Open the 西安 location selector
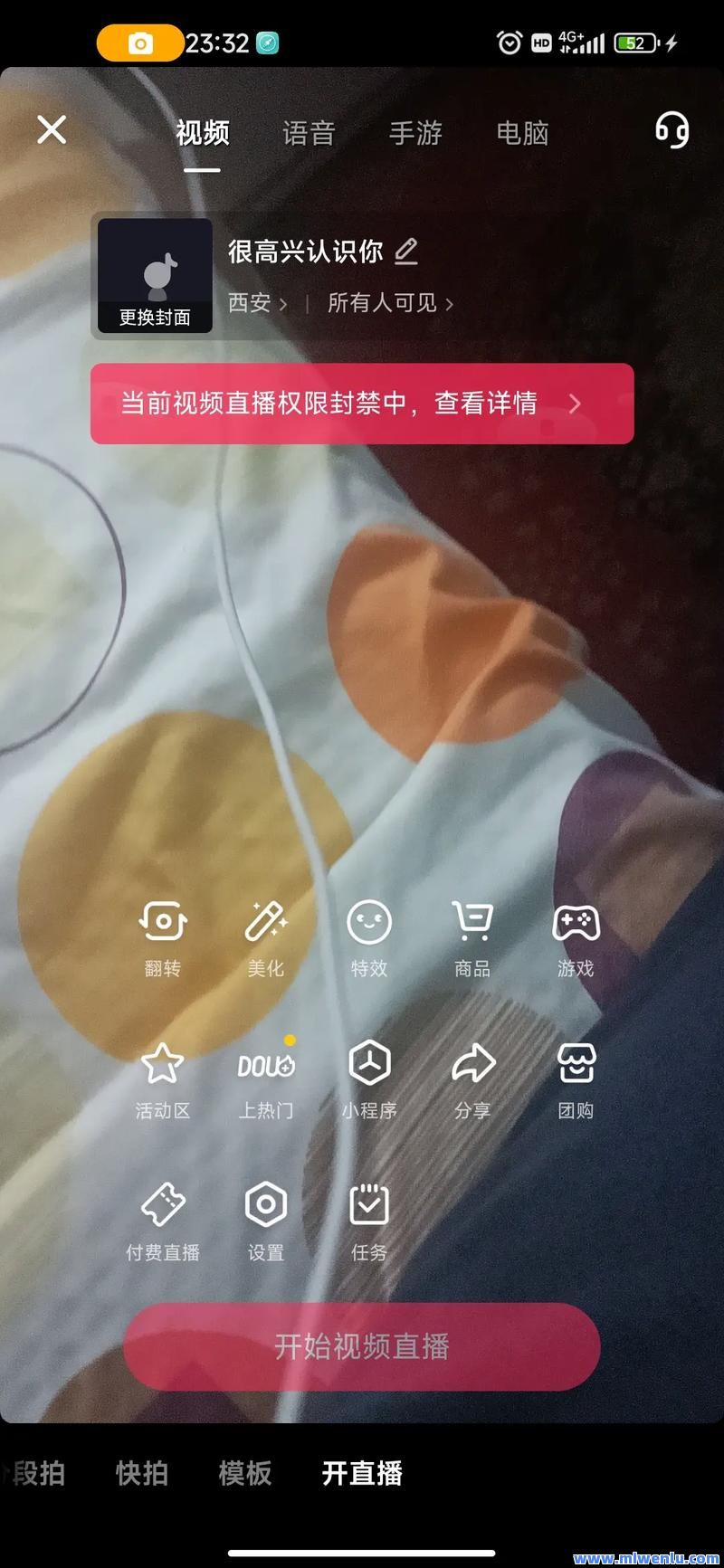The width and height of the screenshot is (724, 1568). click(x=257, y=303)
